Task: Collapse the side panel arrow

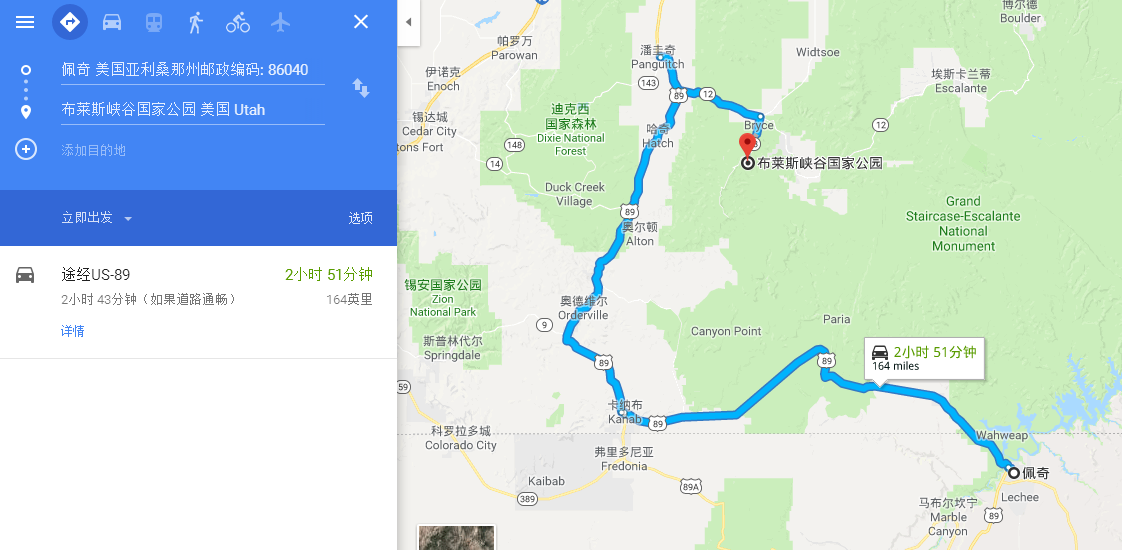Action: pyautogui.click(x=408, y=22)
